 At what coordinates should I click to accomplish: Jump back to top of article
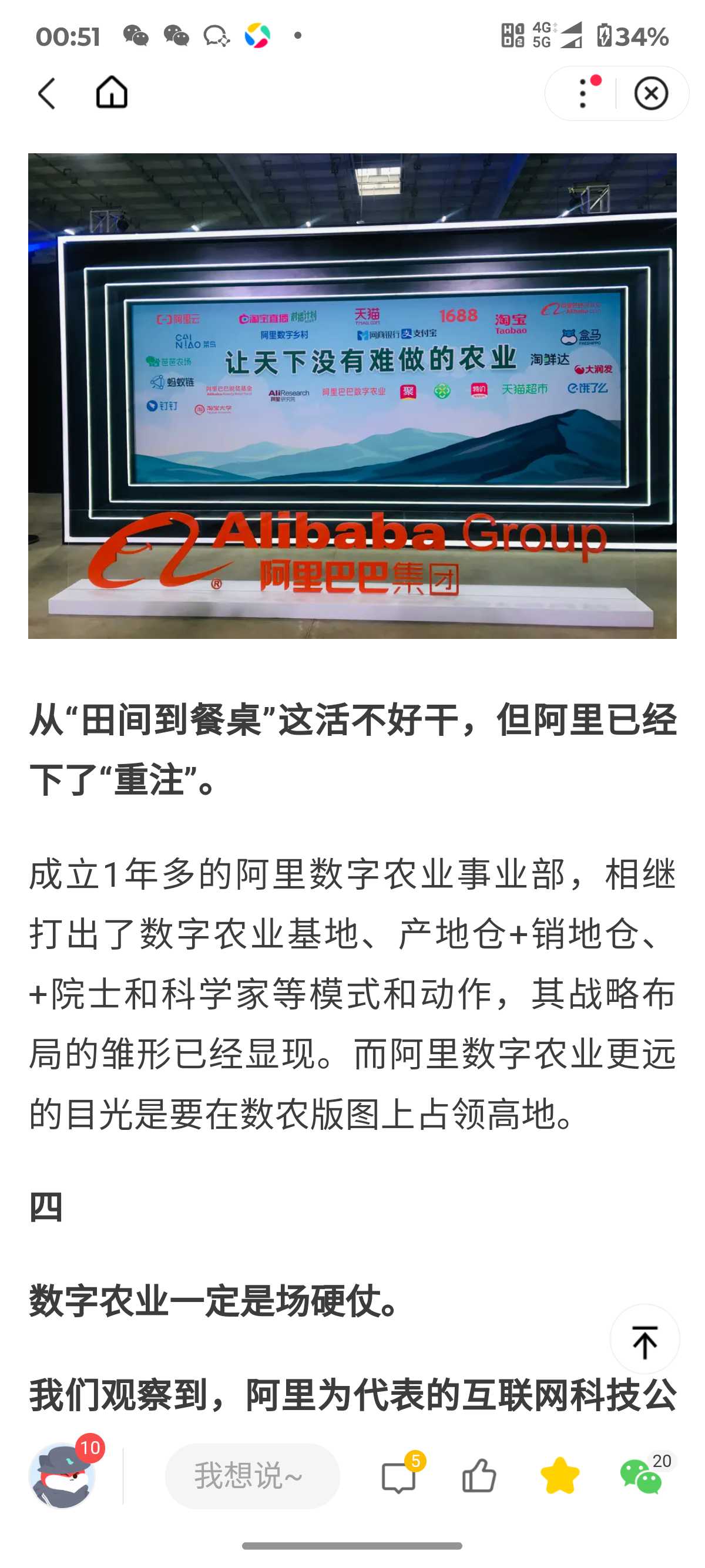coord(644,1340)
